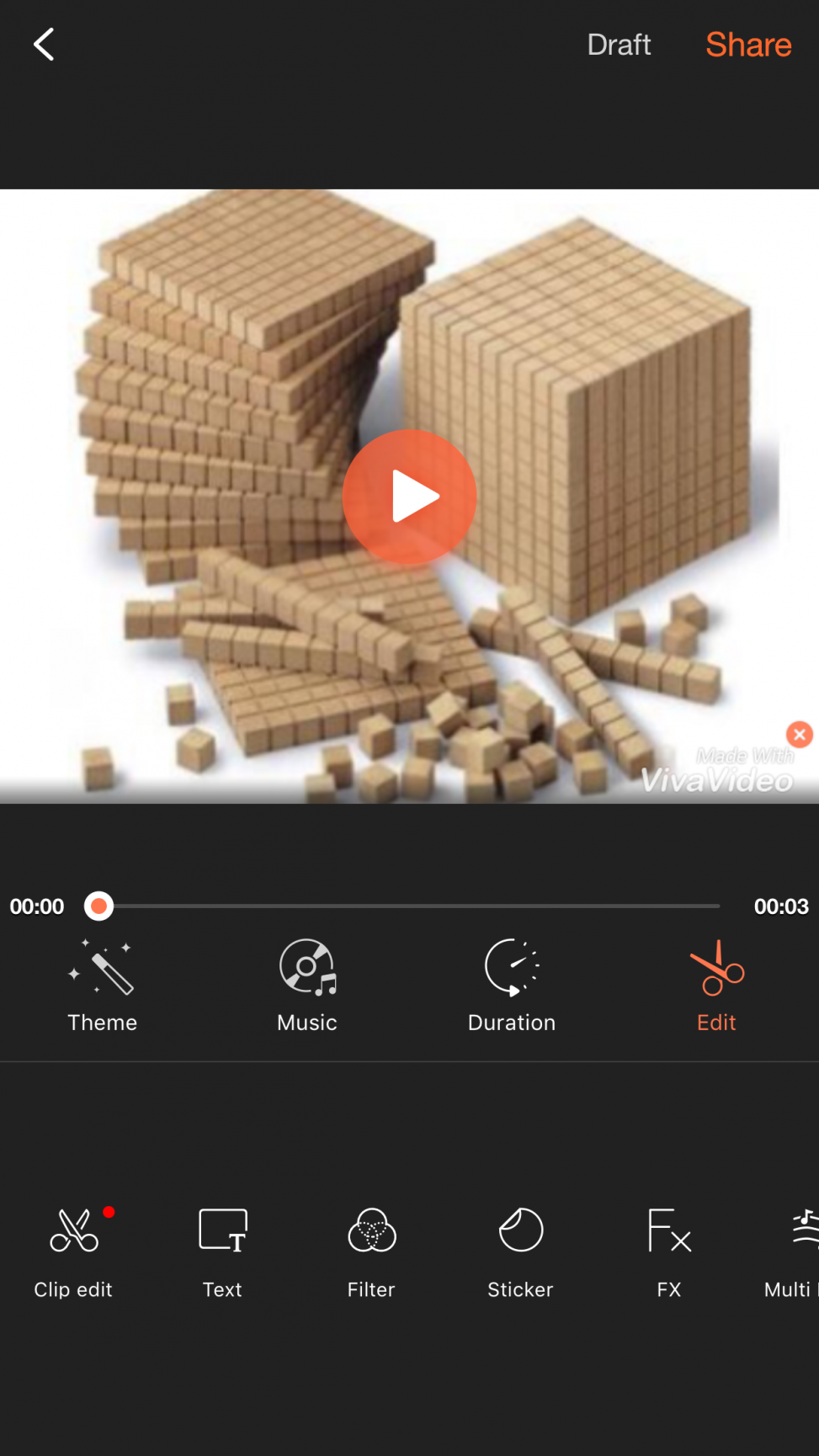Switch to the Duration tab
Viewport: 819px width, 1456px height.
[512, 986]
